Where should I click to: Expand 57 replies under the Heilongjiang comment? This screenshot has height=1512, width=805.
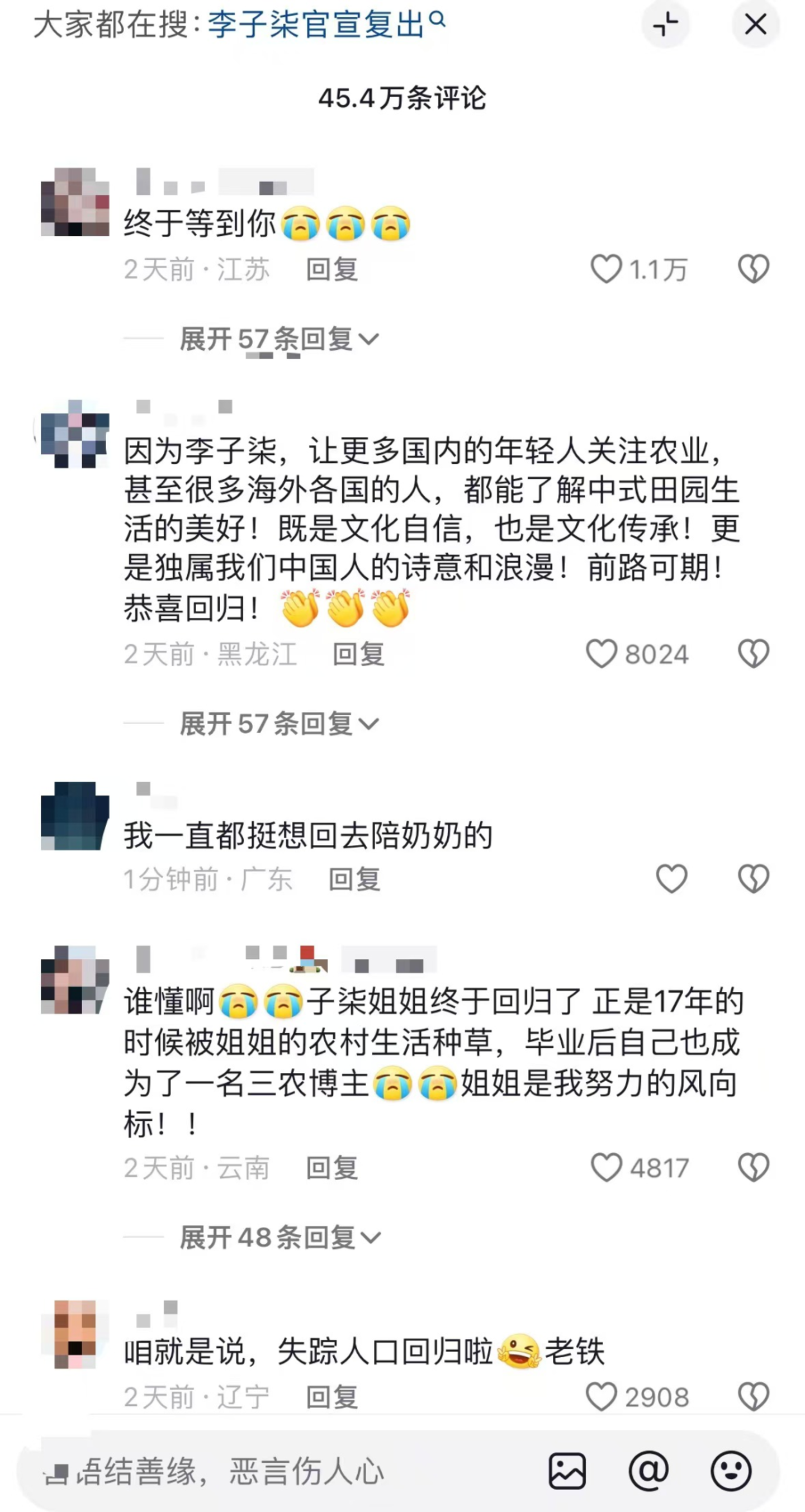pyautogui.click(x=279, y=724)
